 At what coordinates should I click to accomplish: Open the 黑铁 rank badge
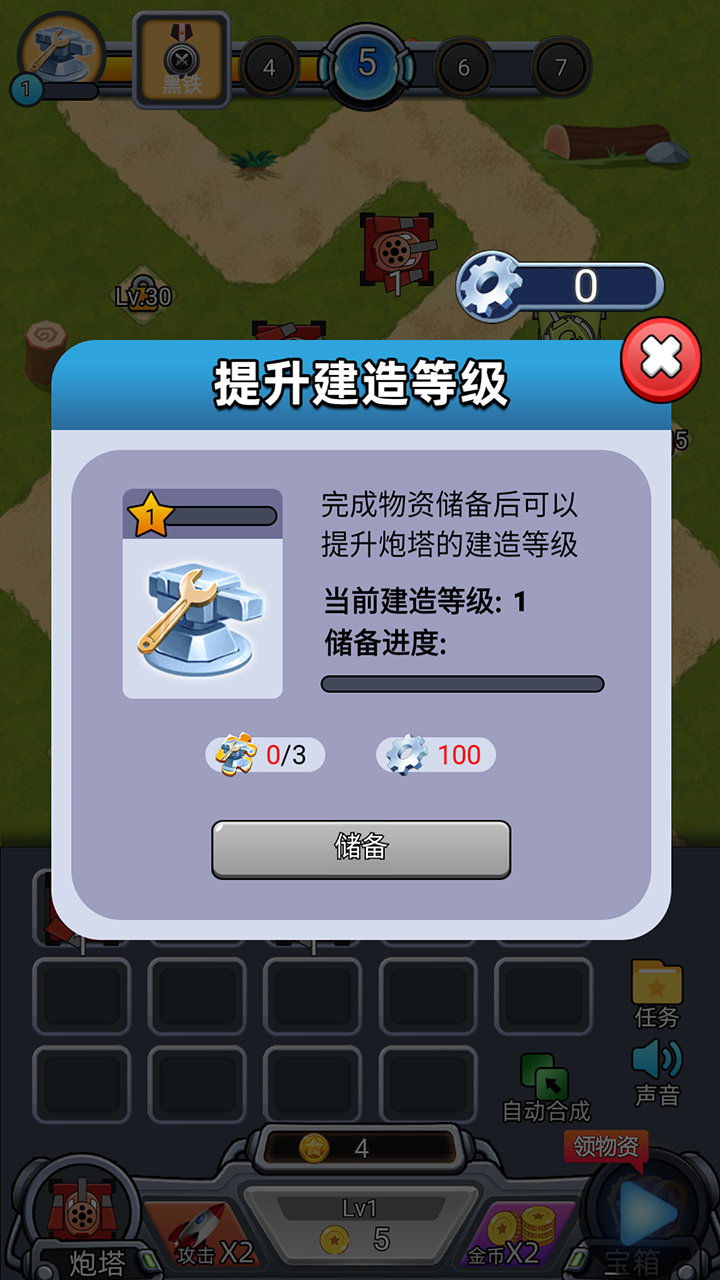[x=182, y=59]
